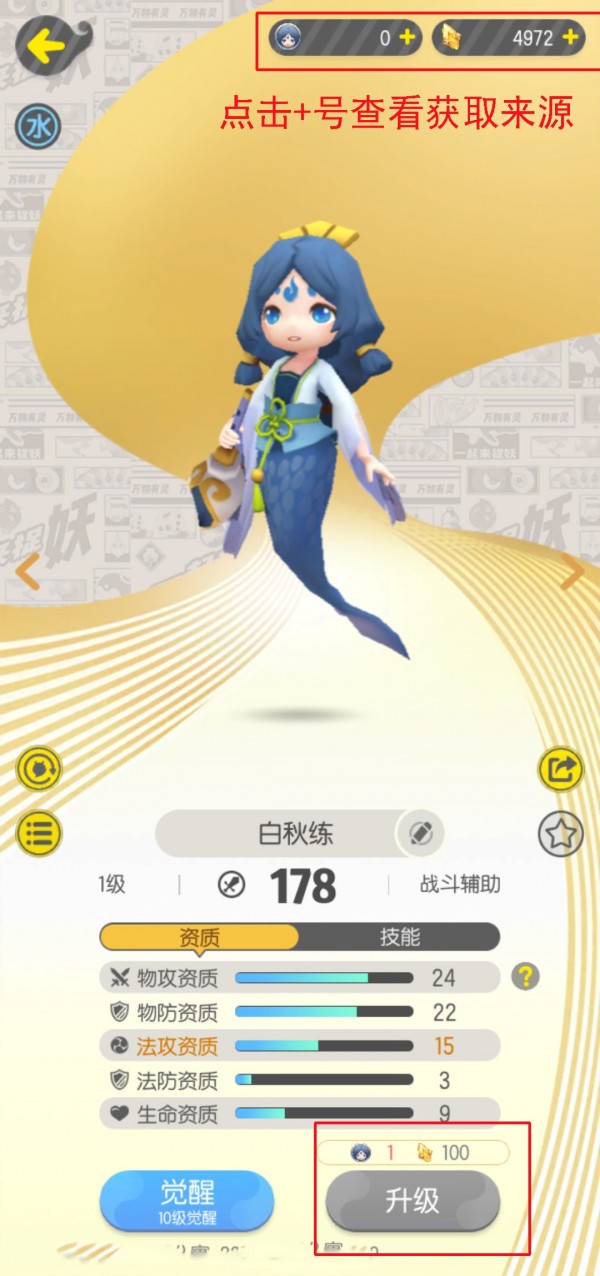Viewport: 600px width, 1276px height.
Task: Switch to the 资质 tab
Action: [199, 937]
